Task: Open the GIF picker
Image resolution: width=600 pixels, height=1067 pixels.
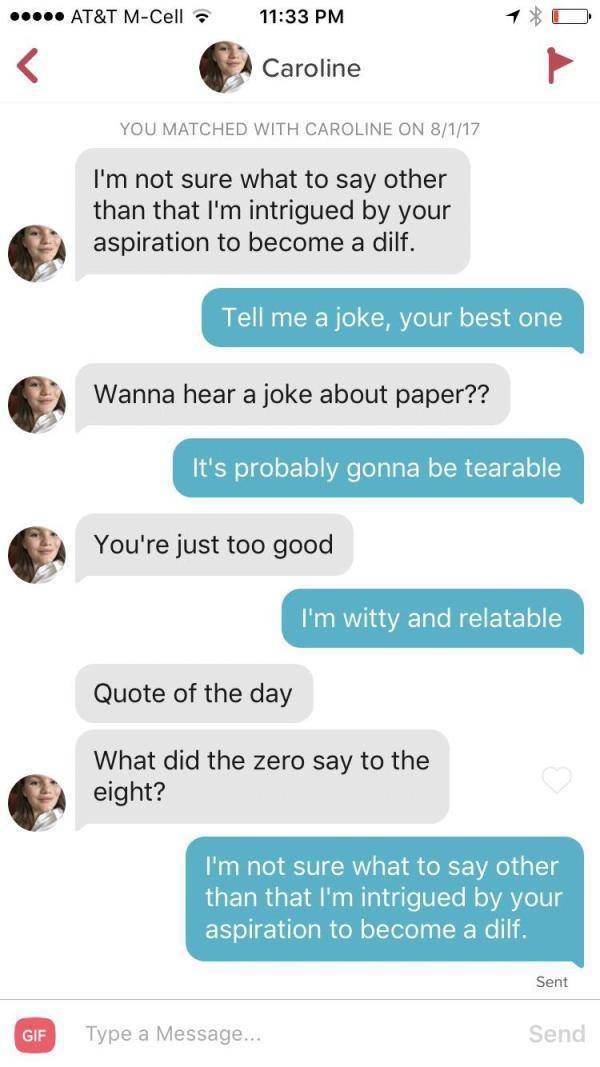Action: (34, 1035)
